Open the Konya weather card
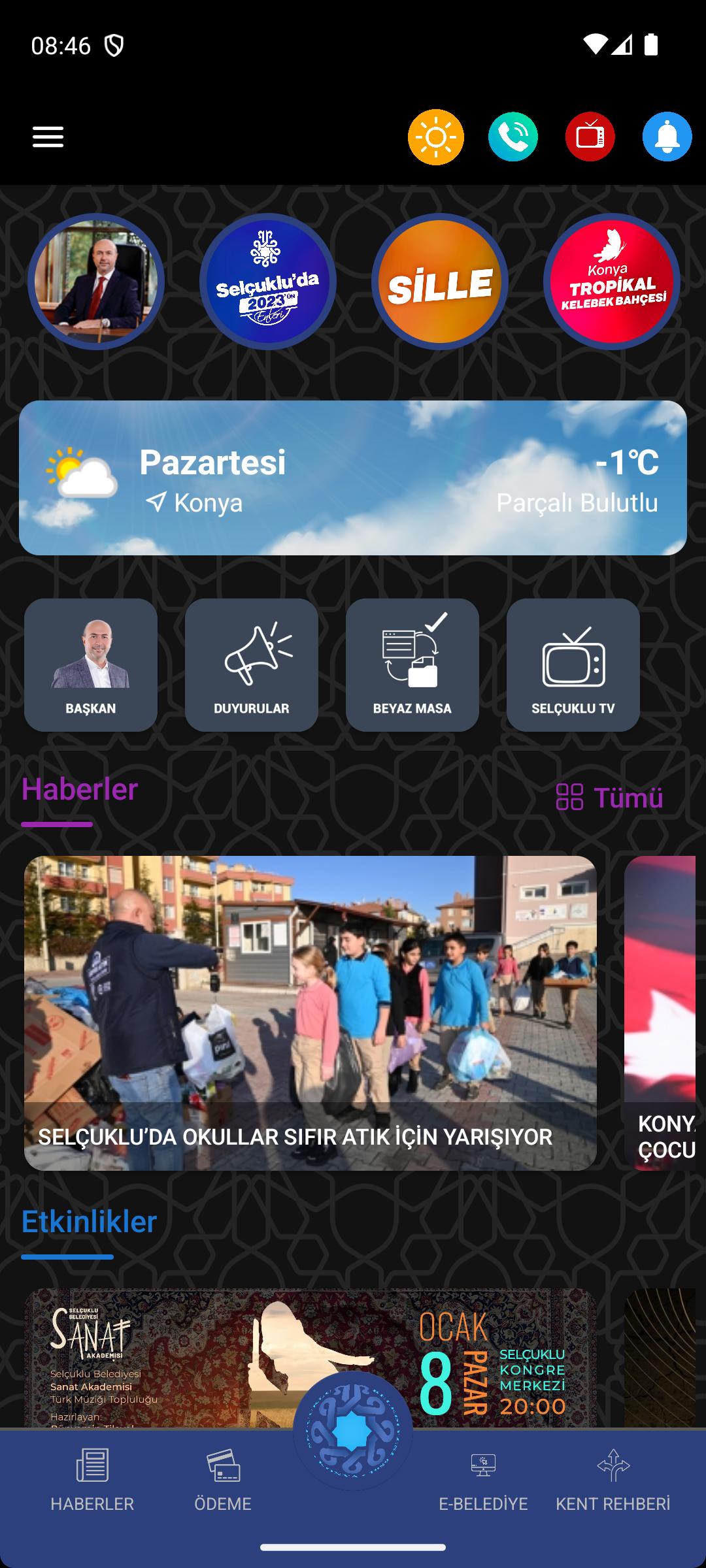The width and height of the screenshot is (706, 1568). click(353, 478)
